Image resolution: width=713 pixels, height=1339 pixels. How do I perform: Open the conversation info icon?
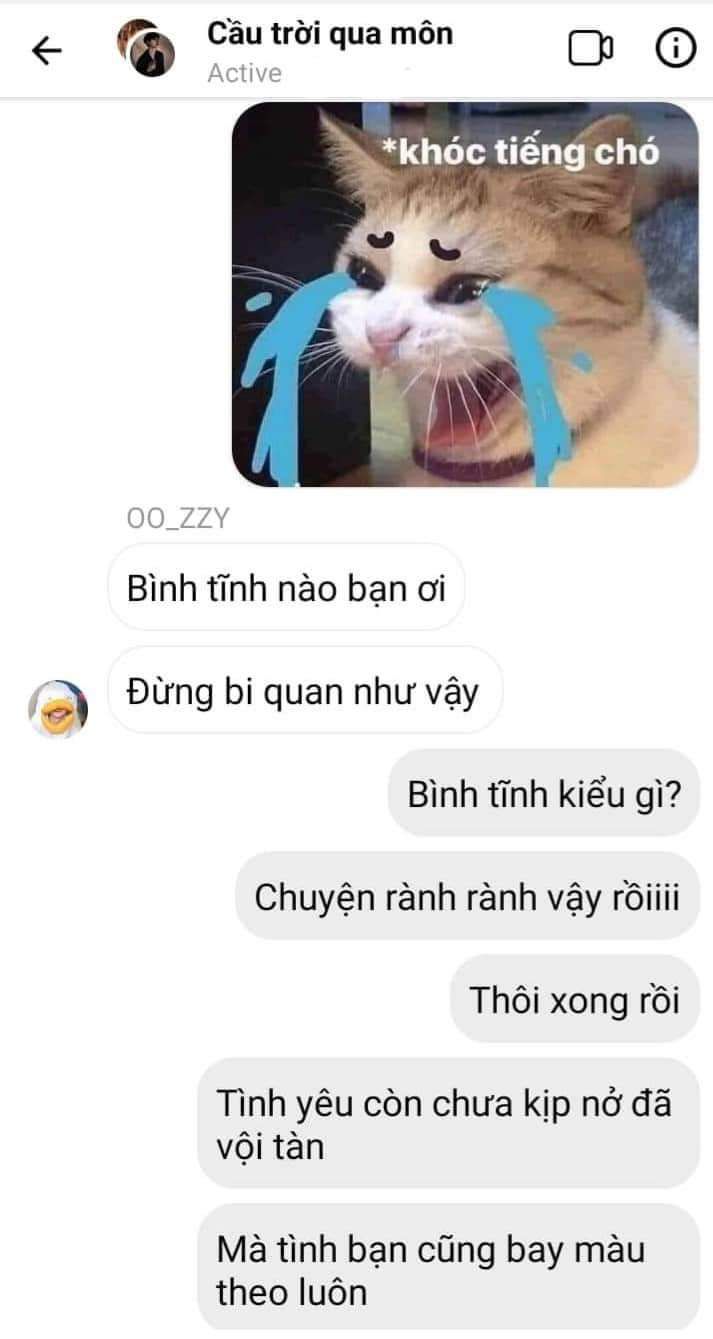pos(675,49)
